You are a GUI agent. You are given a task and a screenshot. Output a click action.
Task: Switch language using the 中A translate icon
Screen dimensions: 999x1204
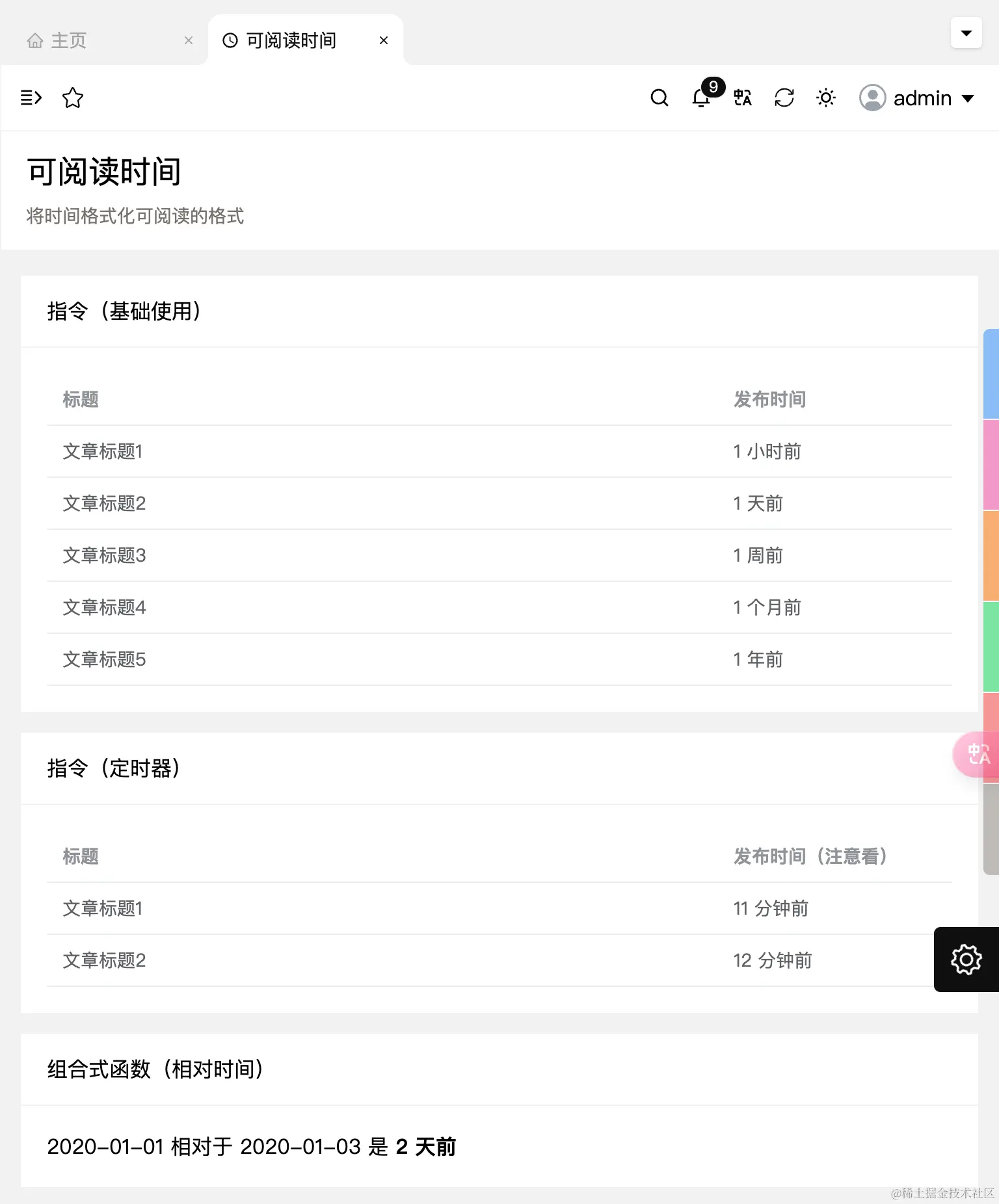742,98
